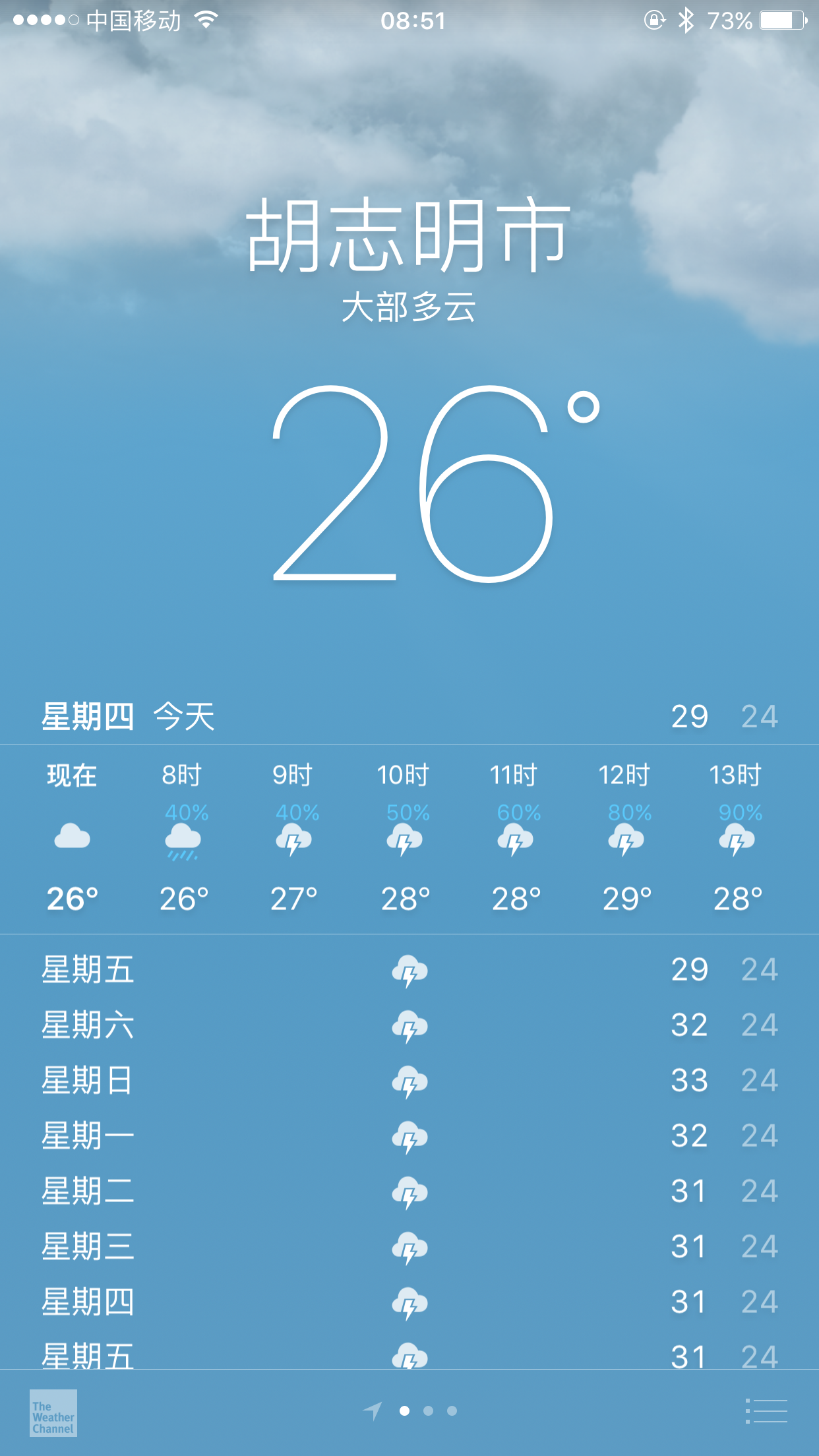Open The Weather Channel logo link

pos(53,1413)
